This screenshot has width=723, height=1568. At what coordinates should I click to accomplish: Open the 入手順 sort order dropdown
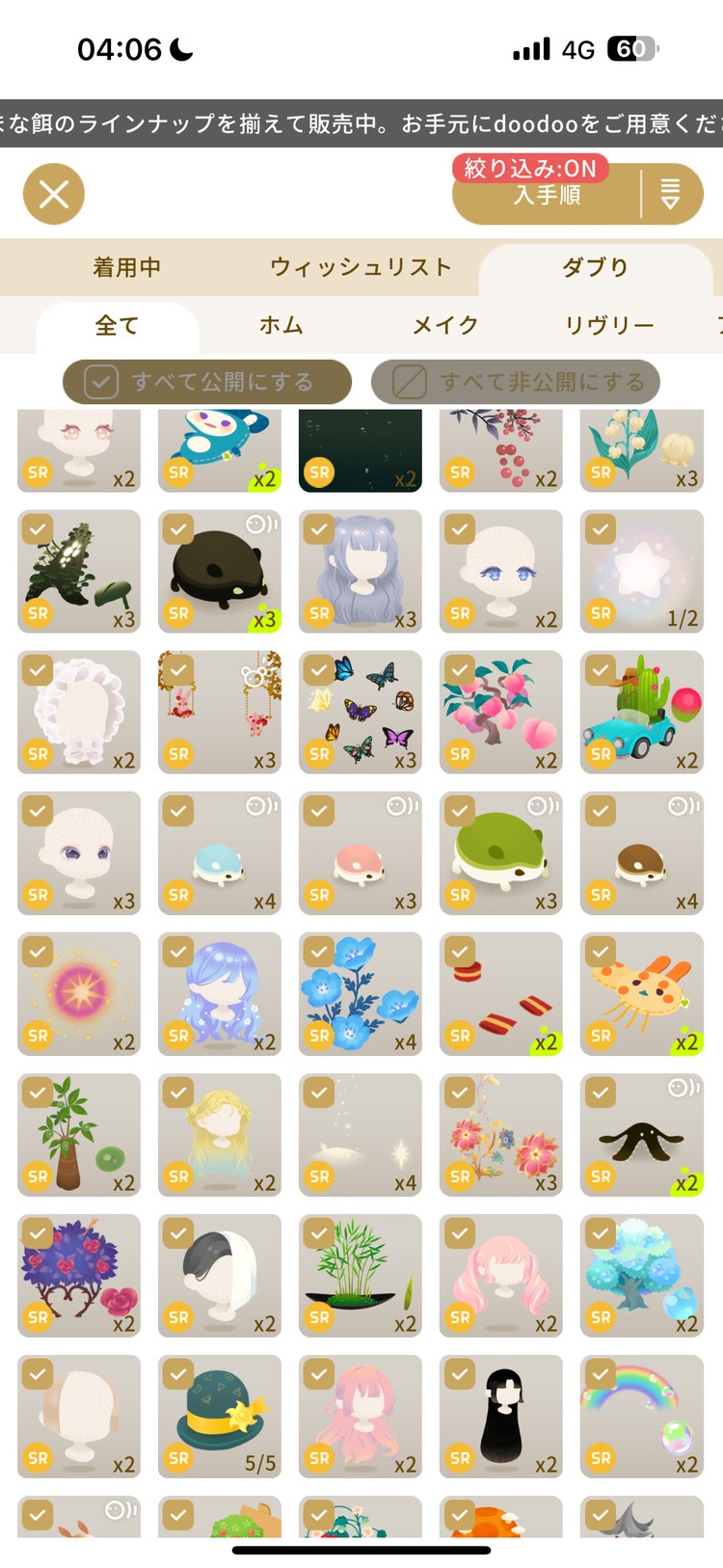[x=547, y=195]
